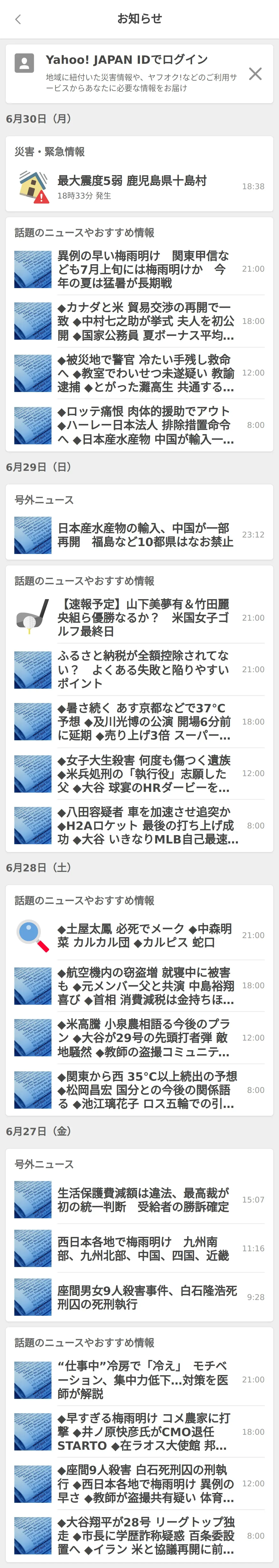
Task: Open the 最大震度5弱 鹿児島県十島村 alert
Action: (x=139, y=186)
